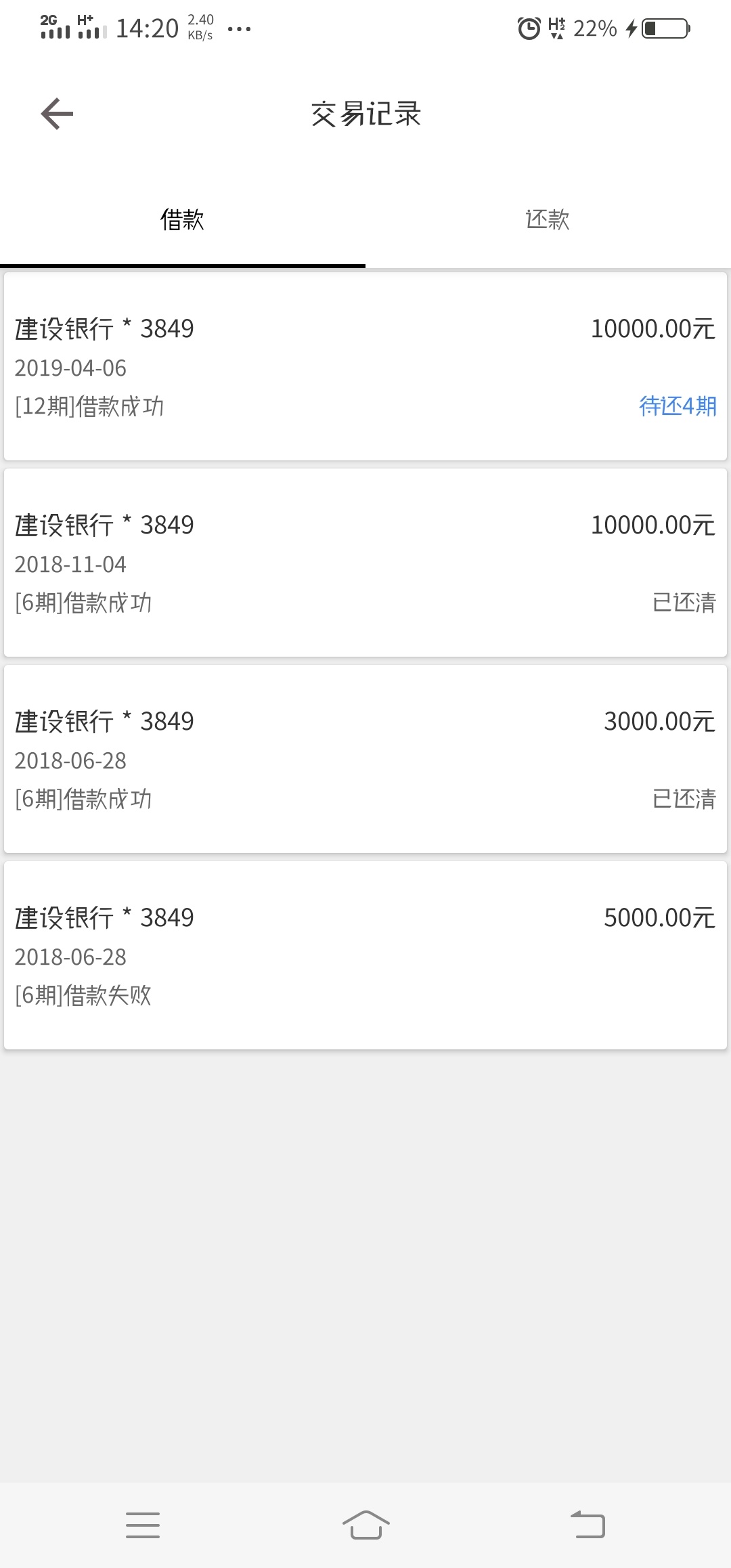The image size is (731, 1568).
Task: Go back using the top-left arrow
Action: 57,114
